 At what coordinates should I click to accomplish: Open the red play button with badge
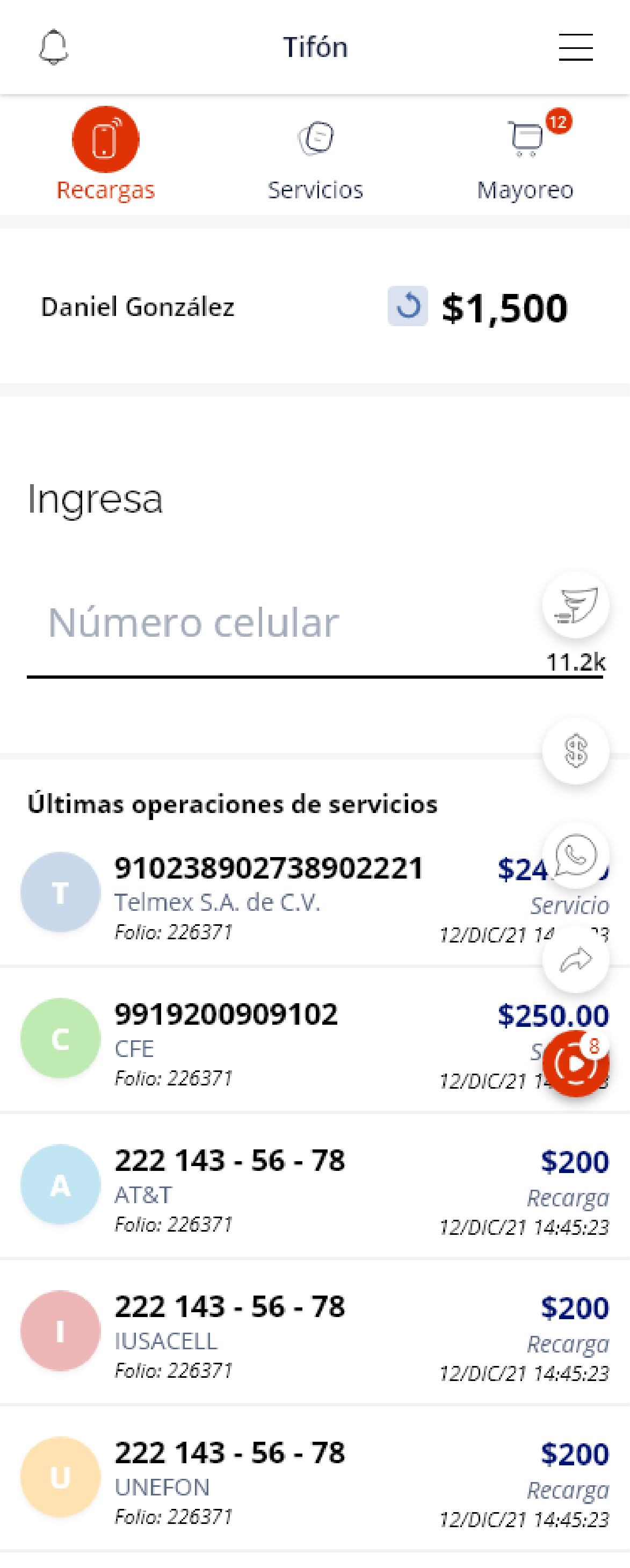[x=575, y=1063]
